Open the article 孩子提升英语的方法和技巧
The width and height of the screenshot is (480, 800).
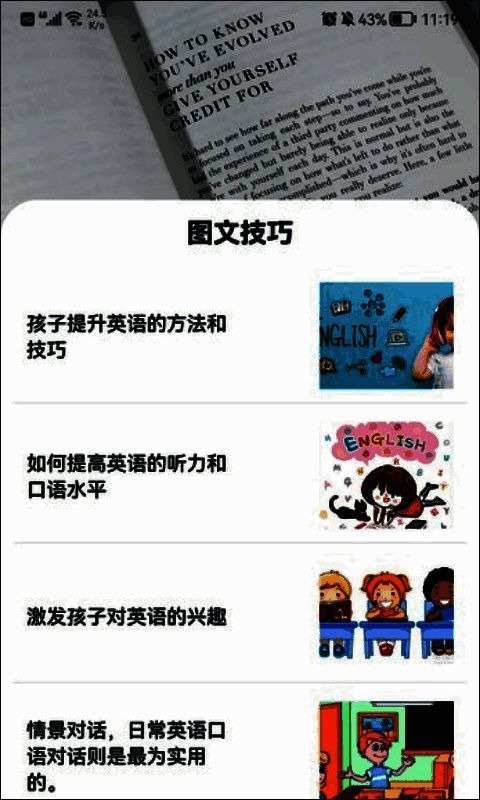[240, 336]
